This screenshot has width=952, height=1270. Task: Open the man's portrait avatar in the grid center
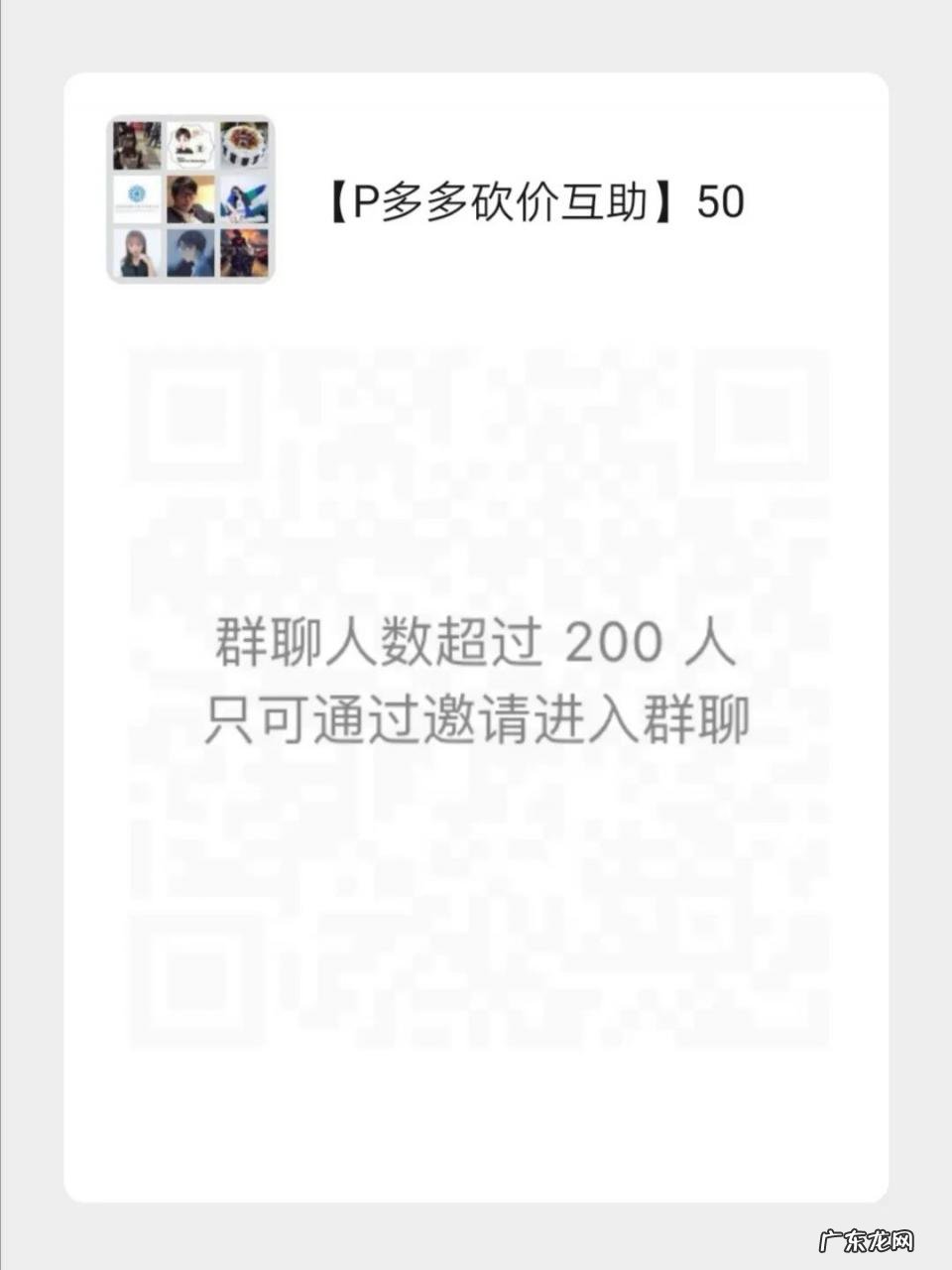point(192,200)
